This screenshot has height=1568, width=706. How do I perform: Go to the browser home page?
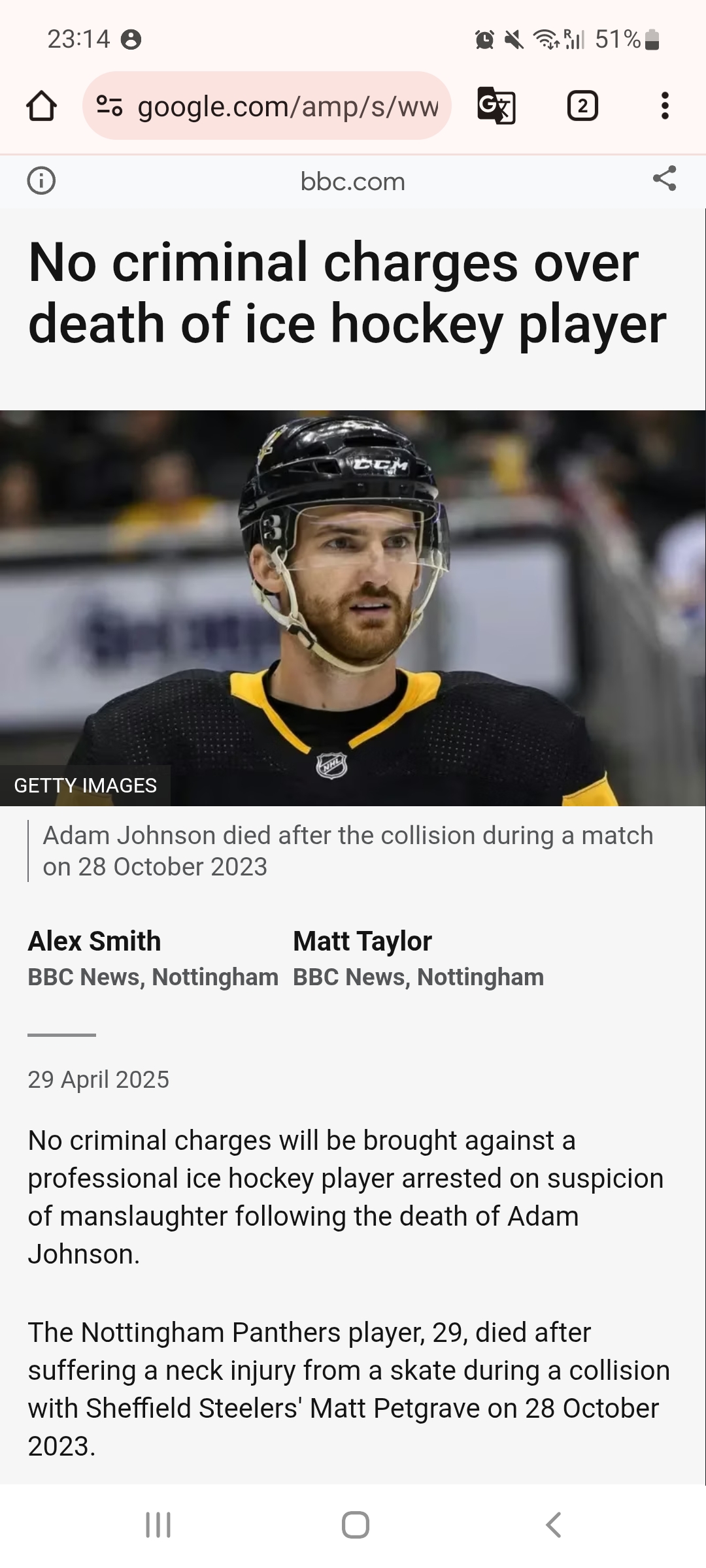pyautogui.click(x=41, y=106)
